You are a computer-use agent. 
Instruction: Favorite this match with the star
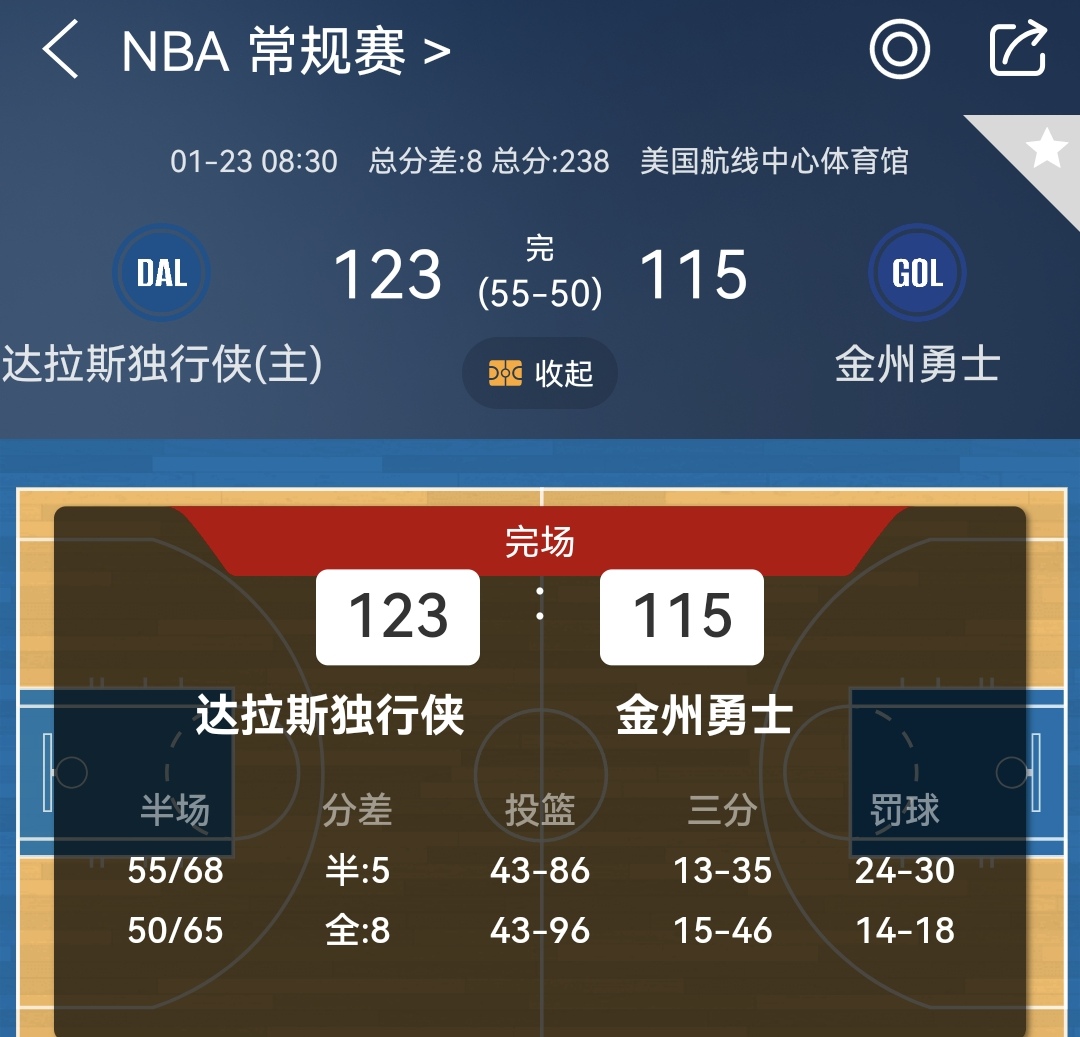click(x=1046, y=150)
